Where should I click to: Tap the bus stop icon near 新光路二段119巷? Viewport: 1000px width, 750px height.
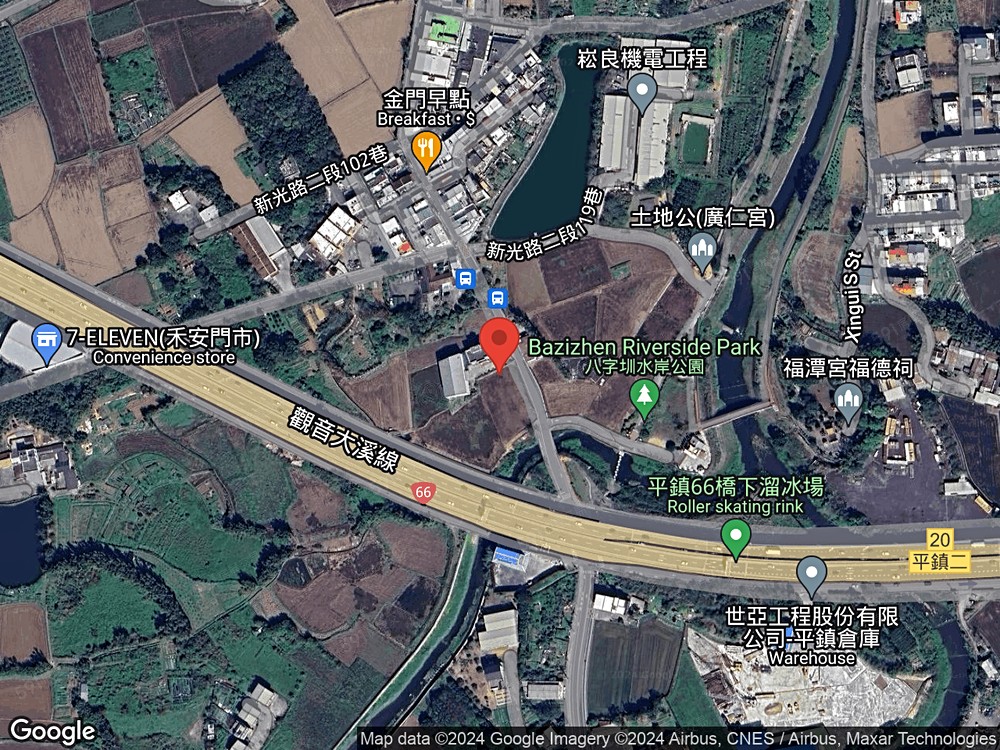pos(497,298)
